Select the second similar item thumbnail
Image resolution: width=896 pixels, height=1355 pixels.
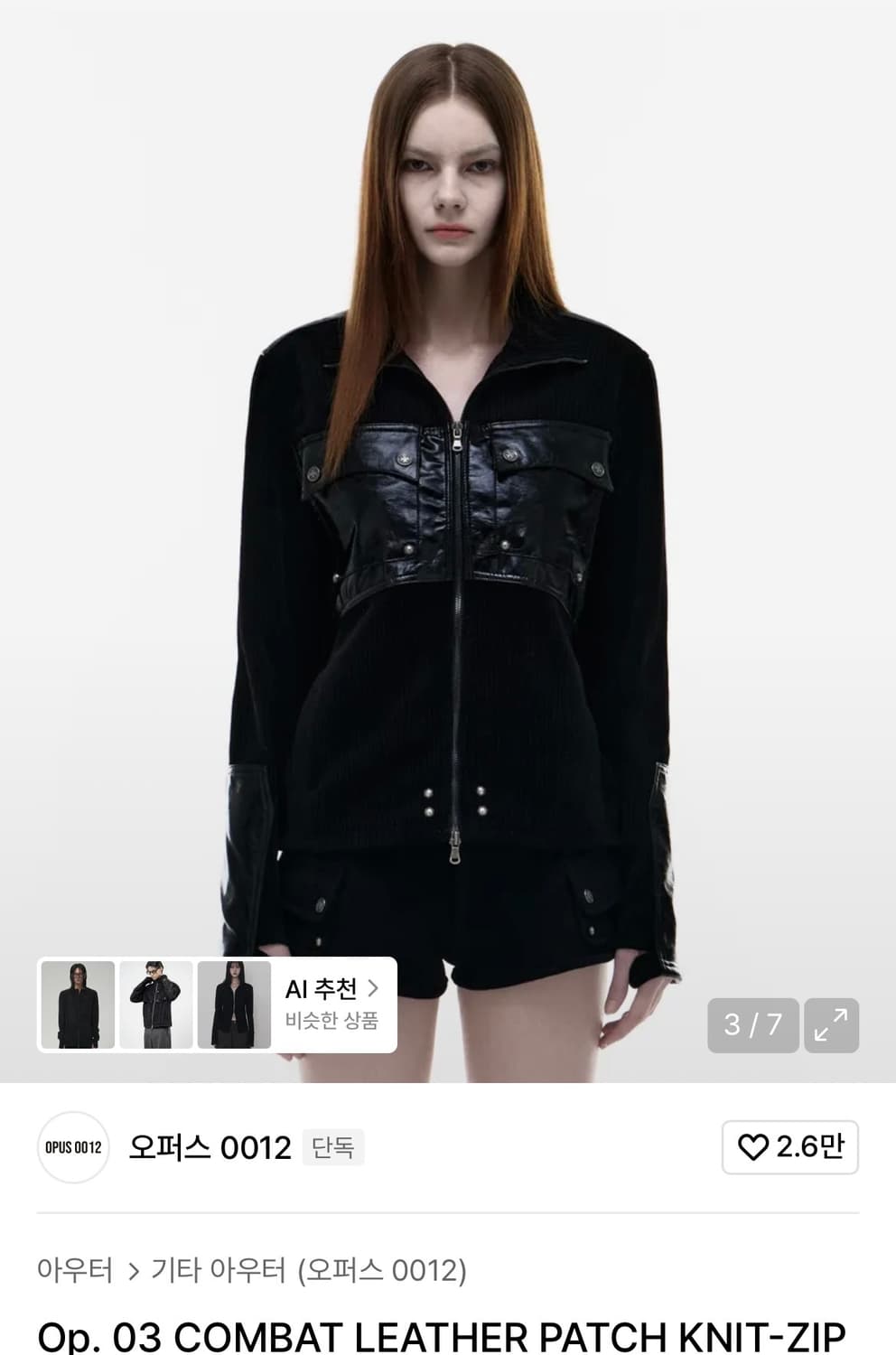click(158, 1008)
